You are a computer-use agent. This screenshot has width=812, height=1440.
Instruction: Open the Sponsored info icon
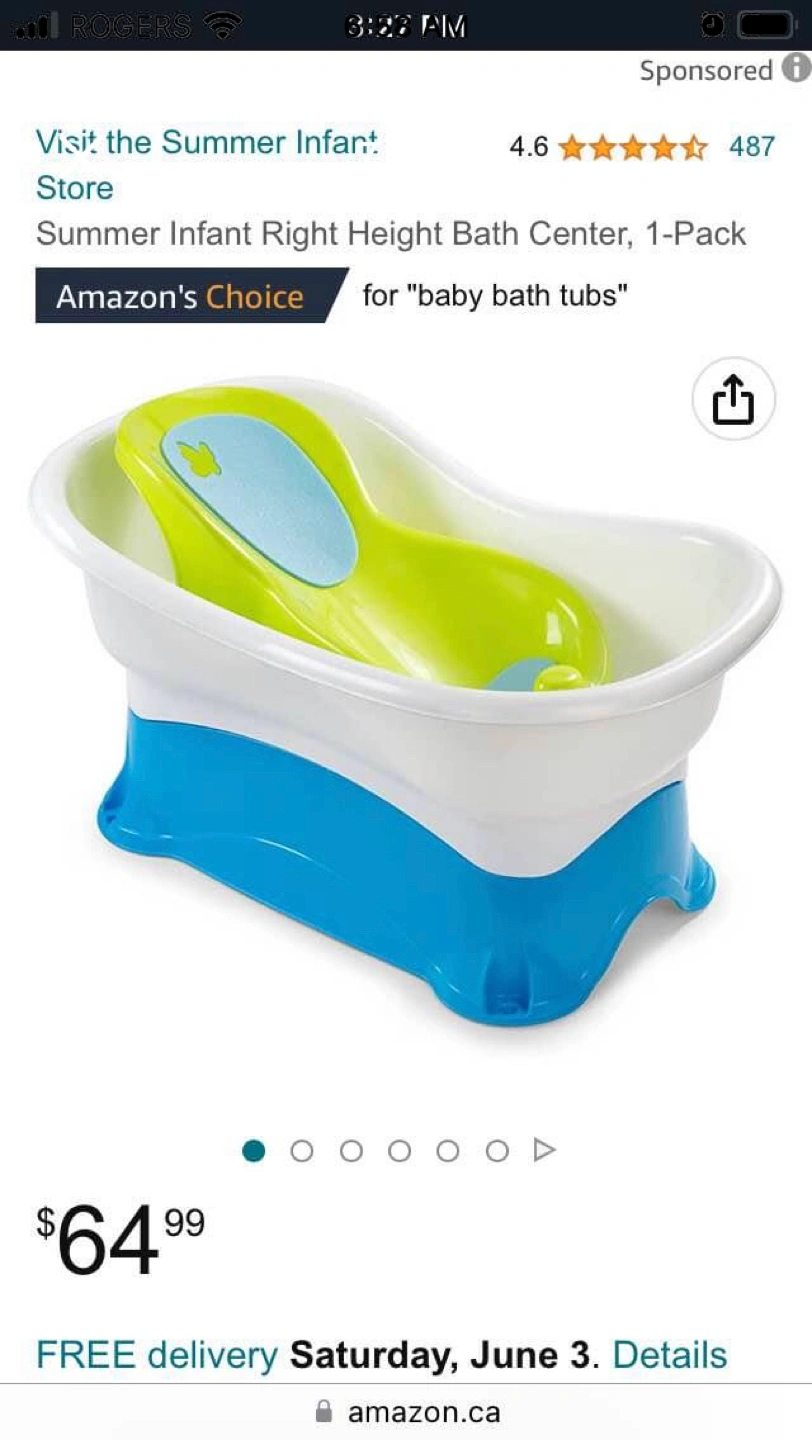tap(796, 68)
